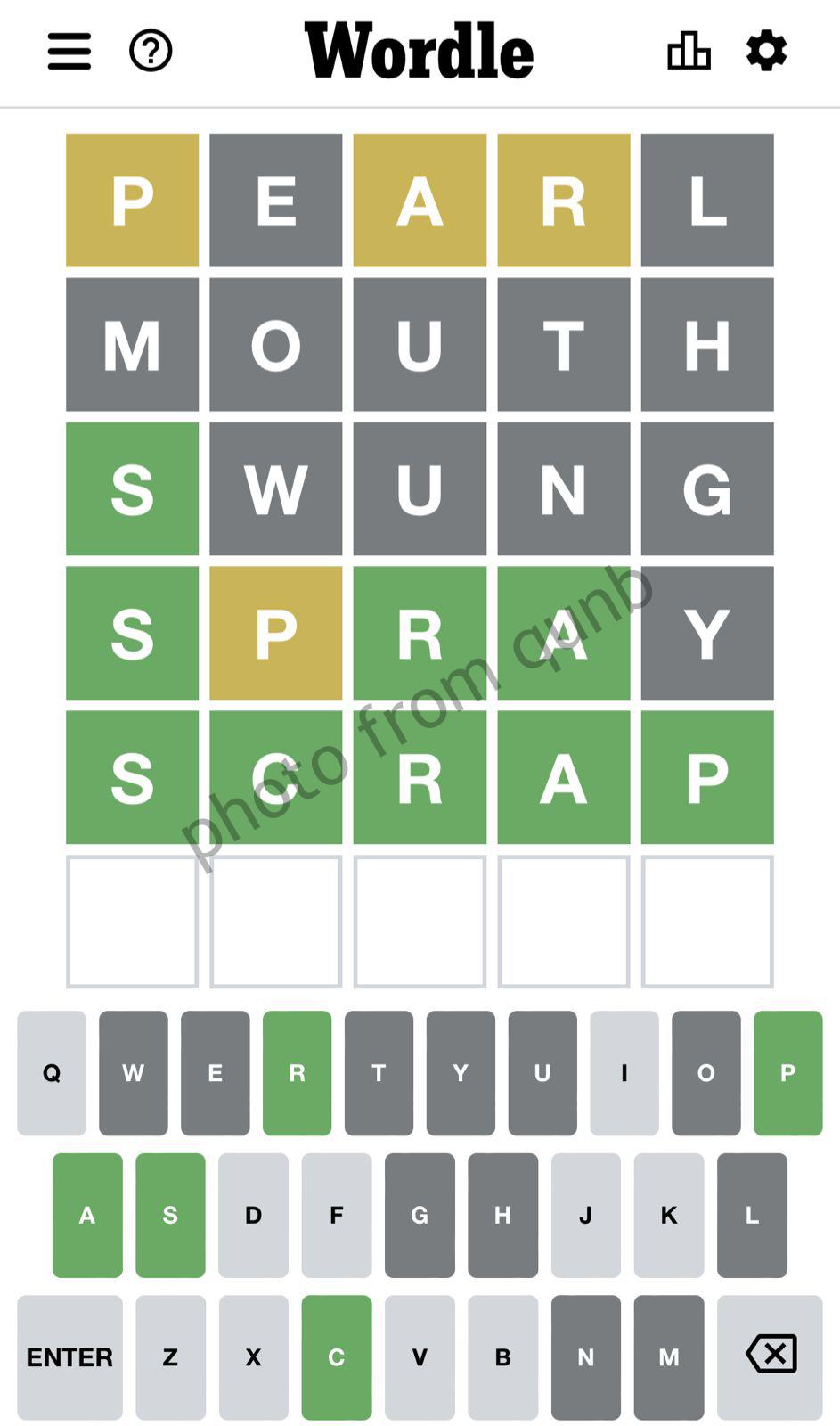This screenshot has height=1426, width=840.
Task: Submit guess with ENTER key
Action: click(69, 1356)
